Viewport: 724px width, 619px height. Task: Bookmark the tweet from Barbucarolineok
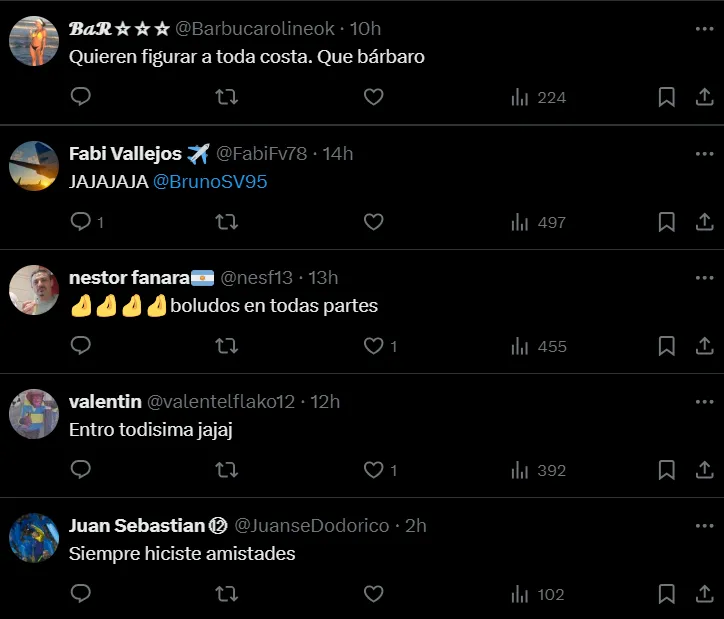click(666, 97)
